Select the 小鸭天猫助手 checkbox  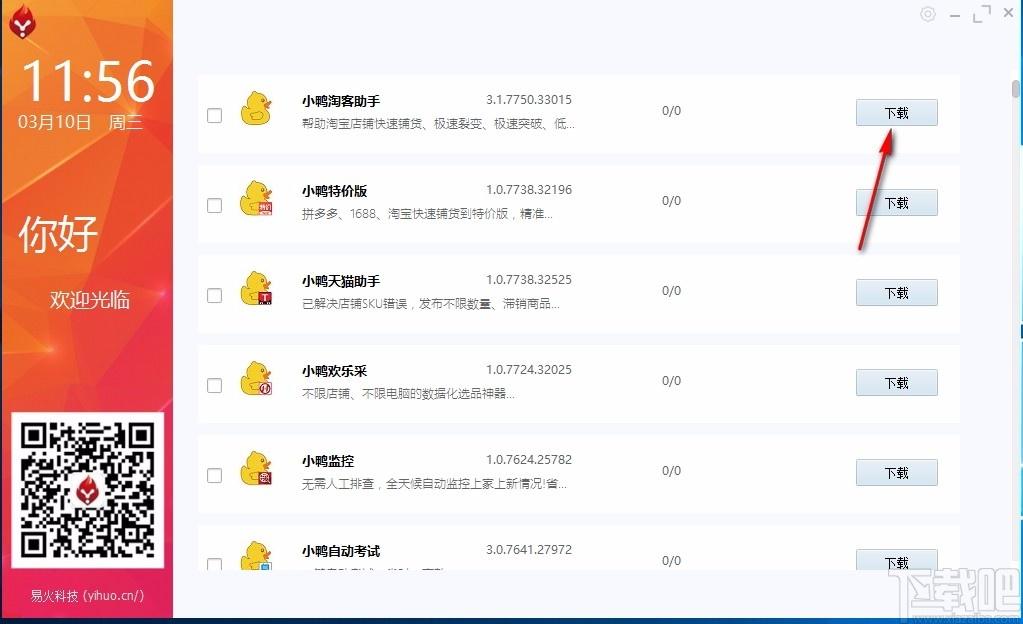(214, 295)
